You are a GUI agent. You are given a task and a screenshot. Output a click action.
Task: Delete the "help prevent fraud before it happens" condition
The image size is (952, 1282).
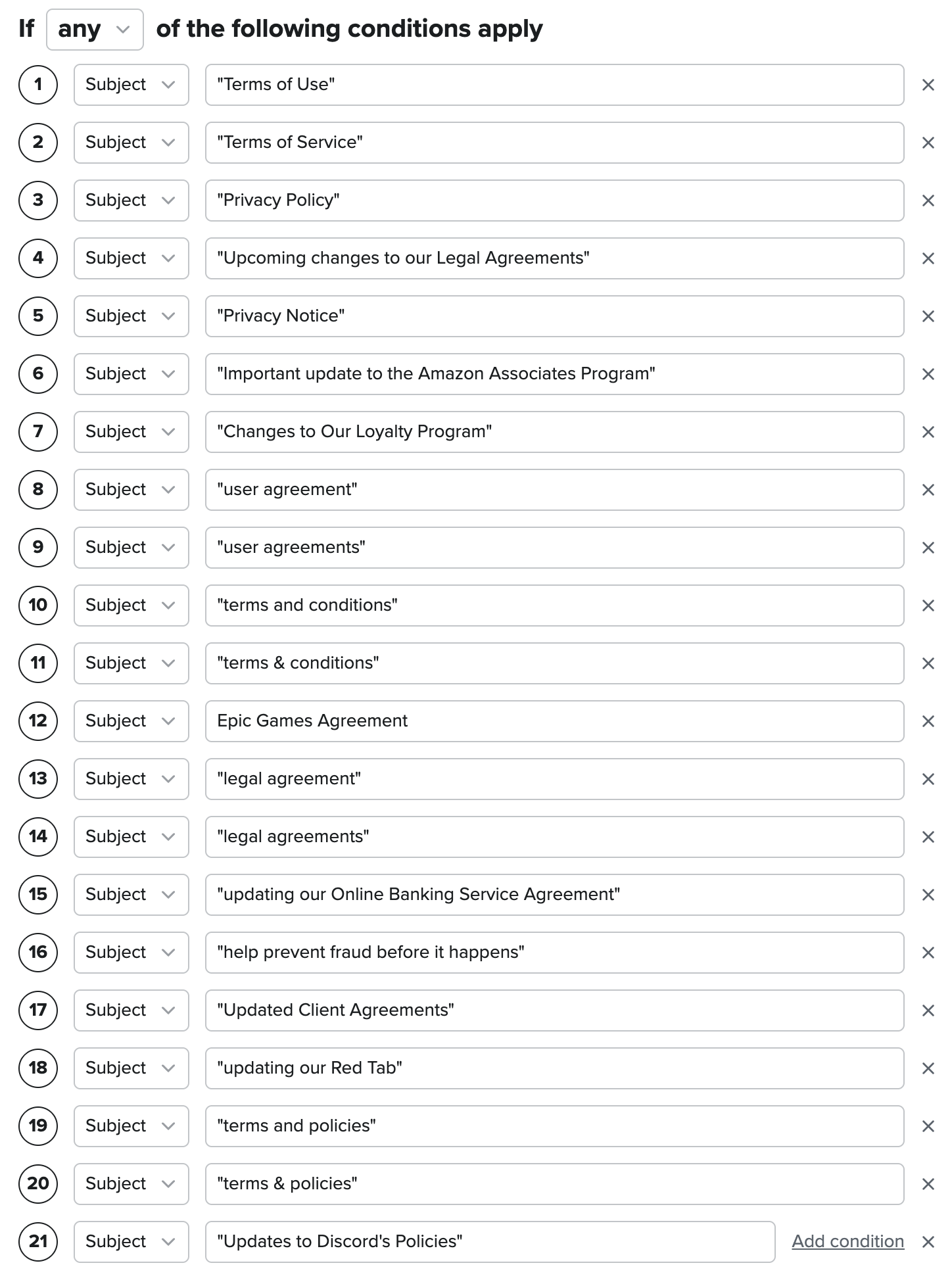[928, 953]
